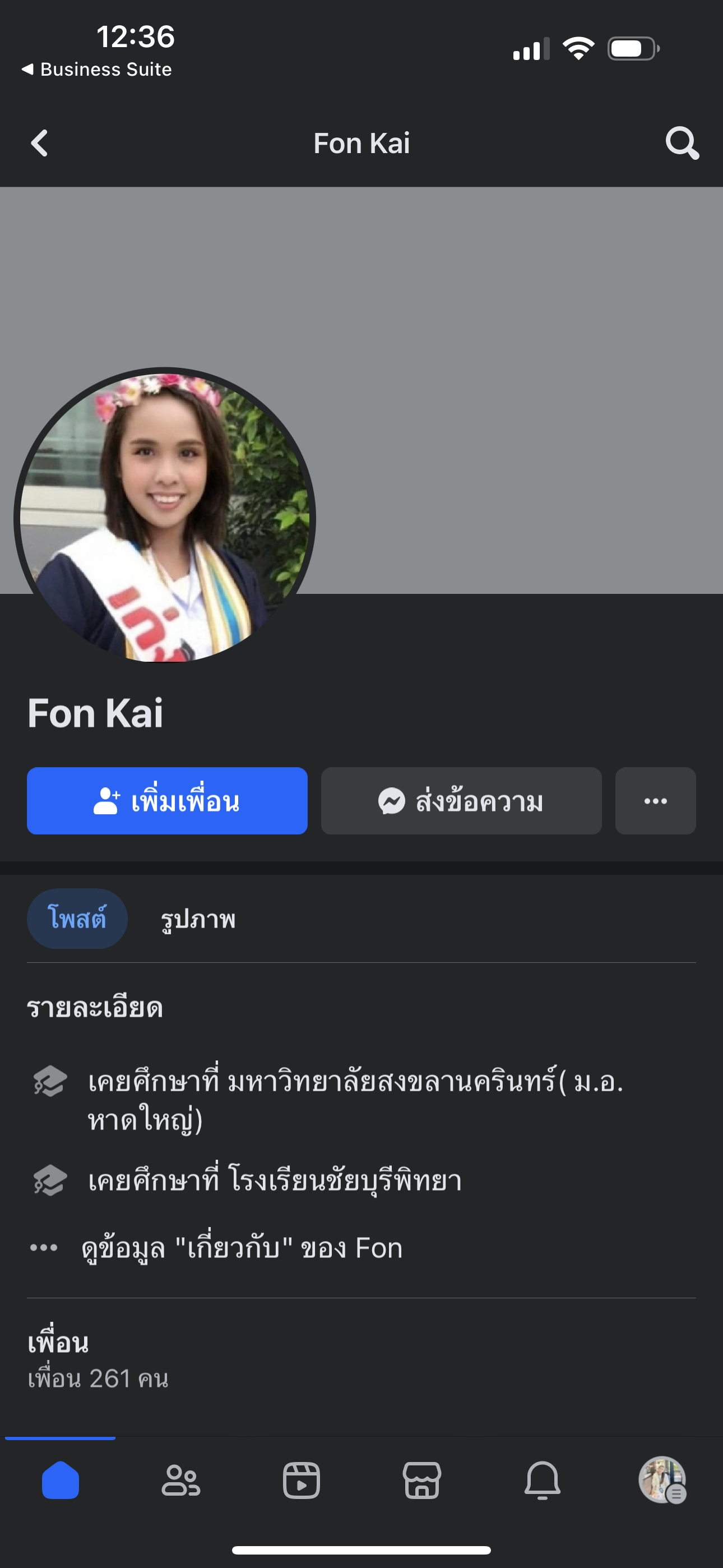Open the menu via profile avatar

coord(662,1481)
